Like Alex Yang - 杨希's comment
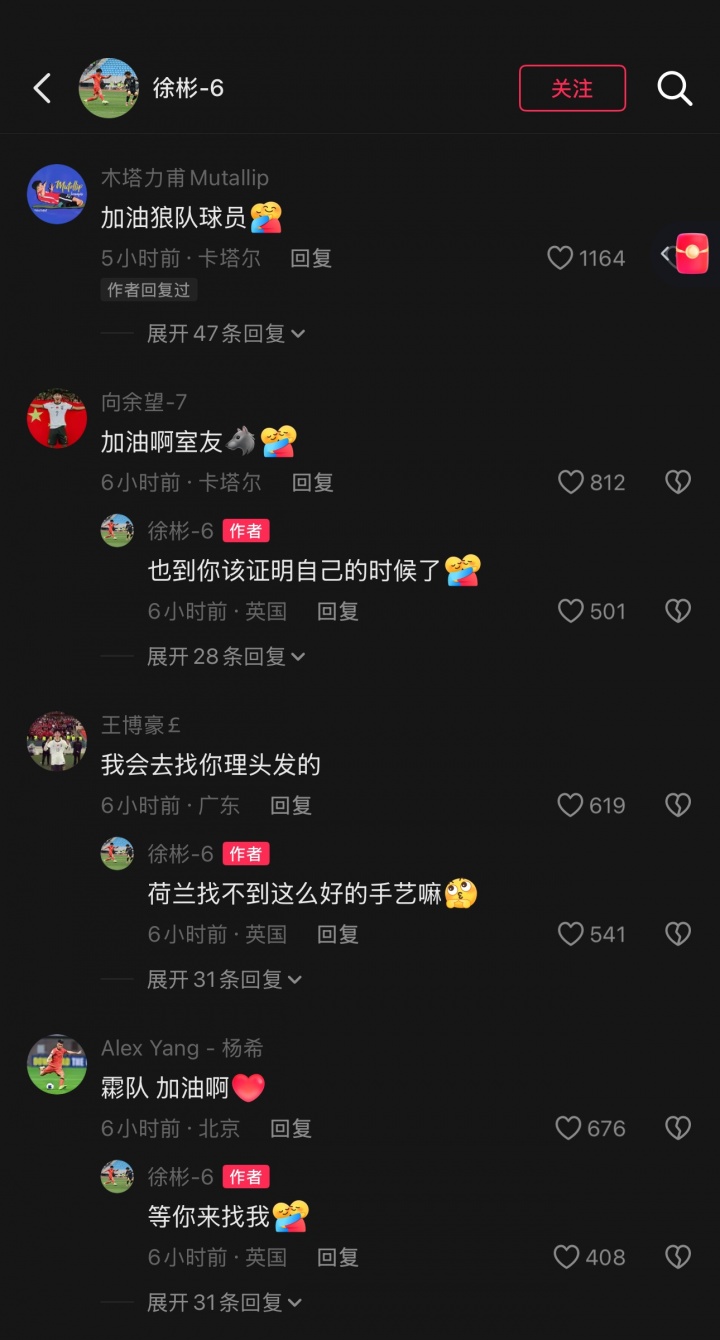This screenshot has width=720, height=1340. pyautogui.click(x=568, y=1128)
